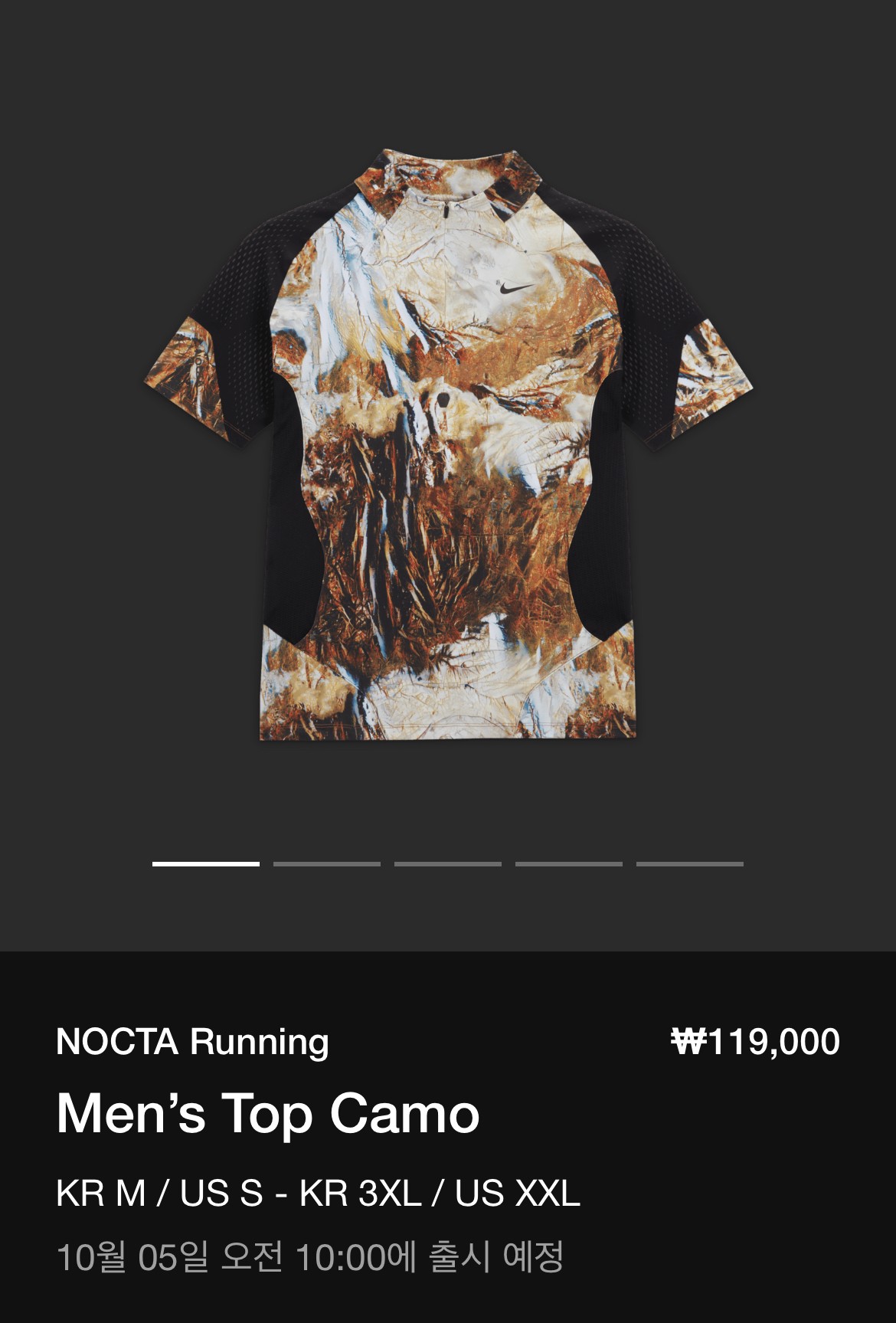Select the third carousel page indicator
The image size is (896, 1323).
(448, 864)
